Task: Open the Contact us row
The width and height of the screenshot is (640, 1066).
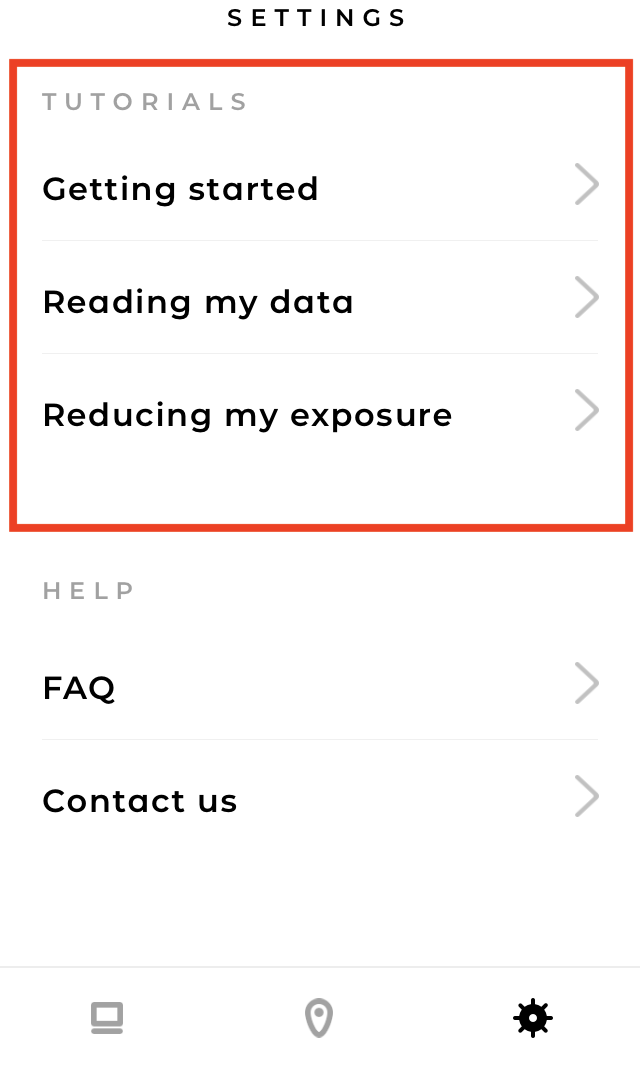Action: (x=320, y=800)
